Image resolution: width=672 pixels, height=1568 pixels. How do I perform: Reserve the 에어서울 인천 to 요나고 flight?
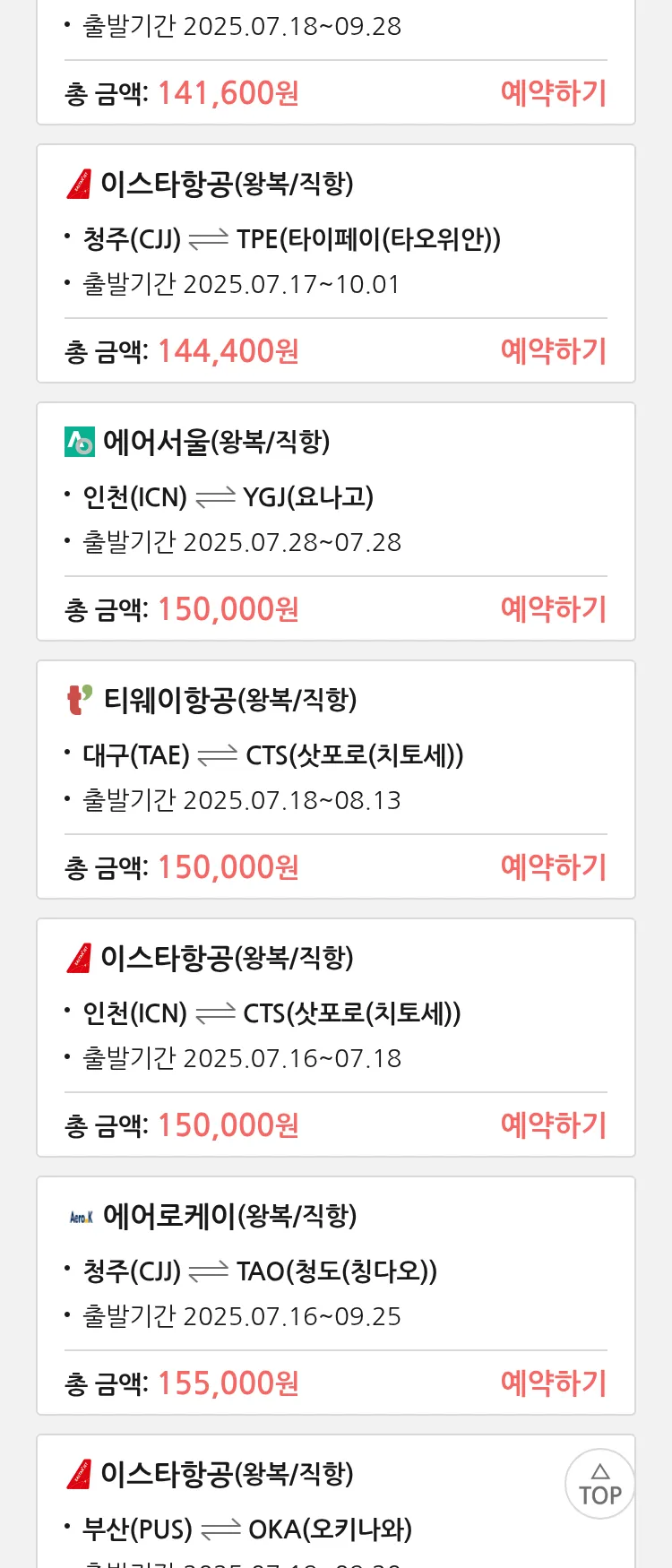coord(553,609)
